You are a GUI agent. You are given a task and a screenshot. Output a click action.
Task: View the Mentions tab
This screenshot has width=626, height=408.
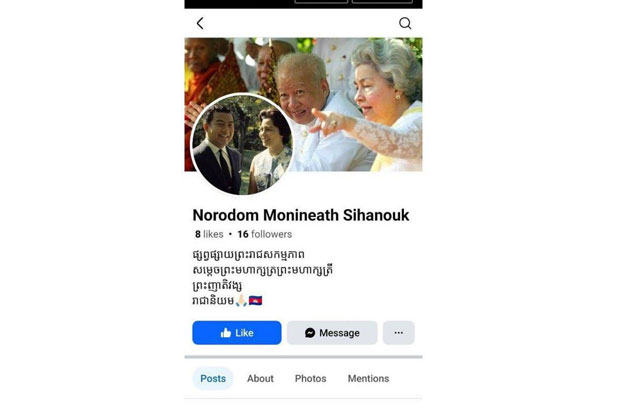[368, 379]
